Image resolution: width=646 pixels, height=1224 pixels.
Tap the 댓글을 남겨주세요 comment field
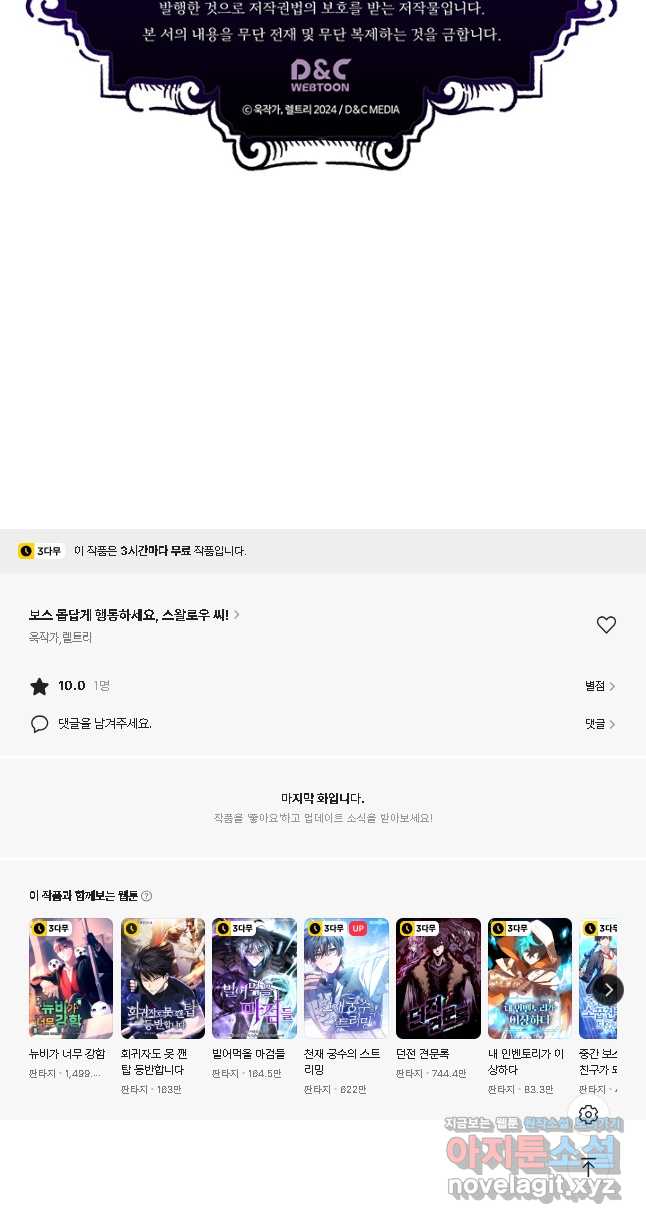coord(105,723)
